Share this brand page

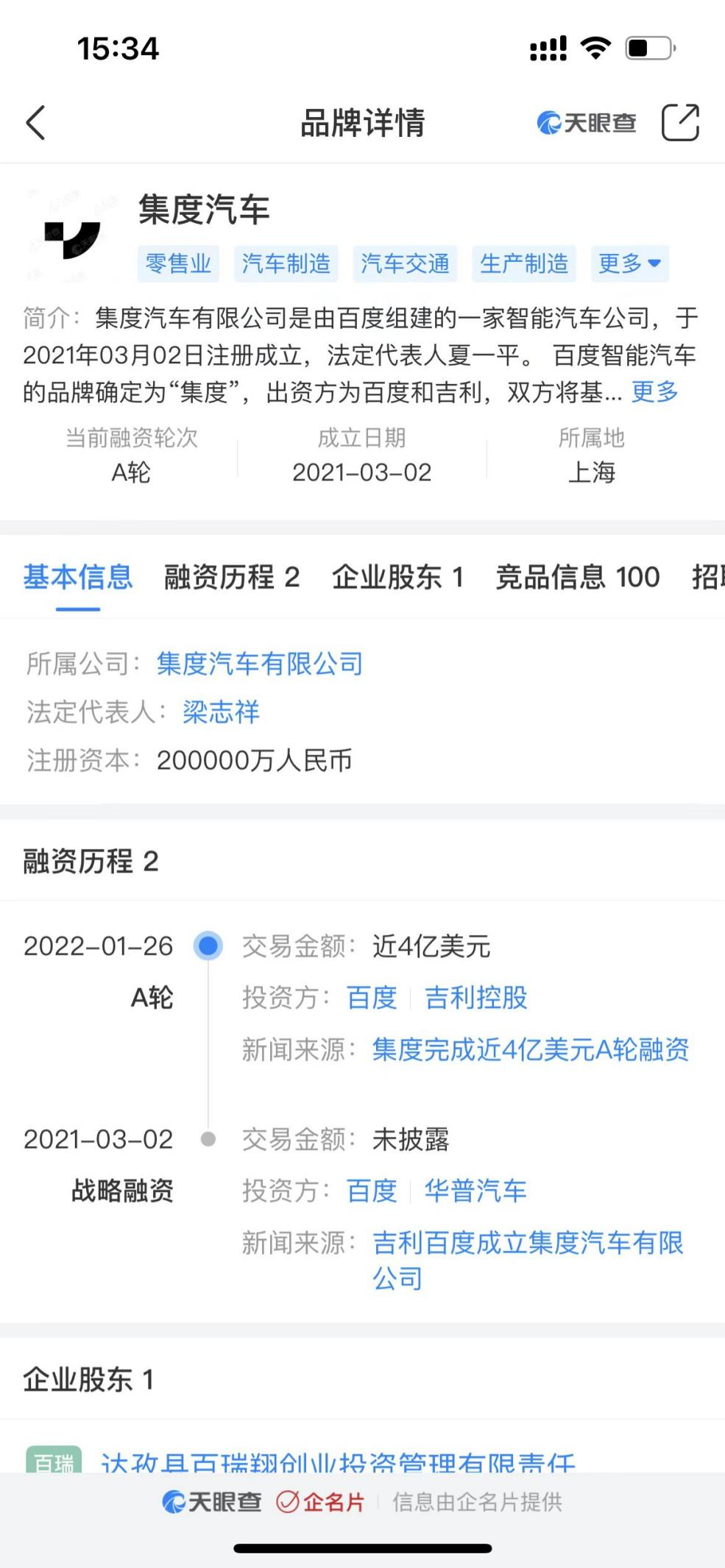tap(679, 122)
